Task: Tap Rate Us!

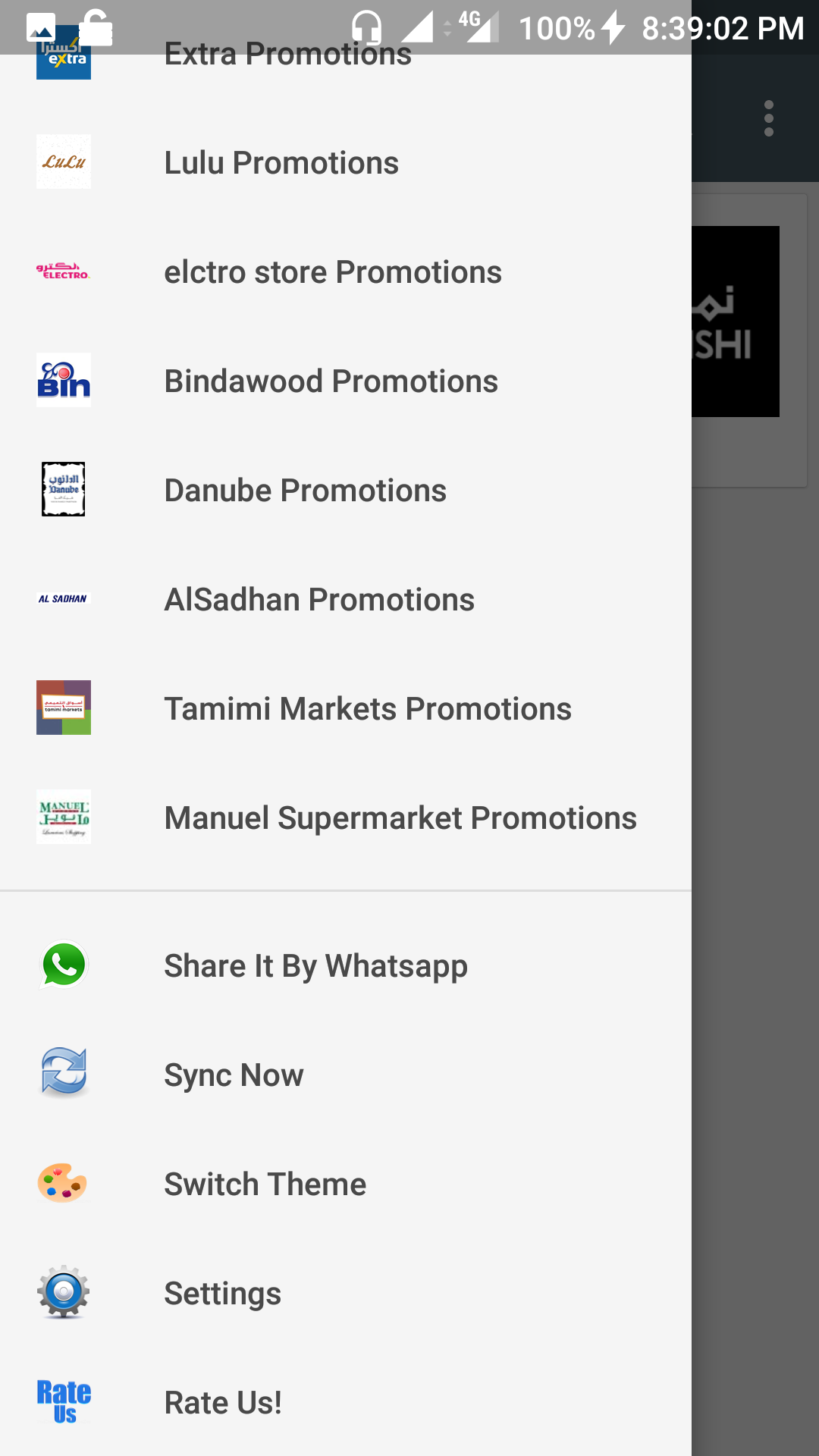Action: (346, 1402)
